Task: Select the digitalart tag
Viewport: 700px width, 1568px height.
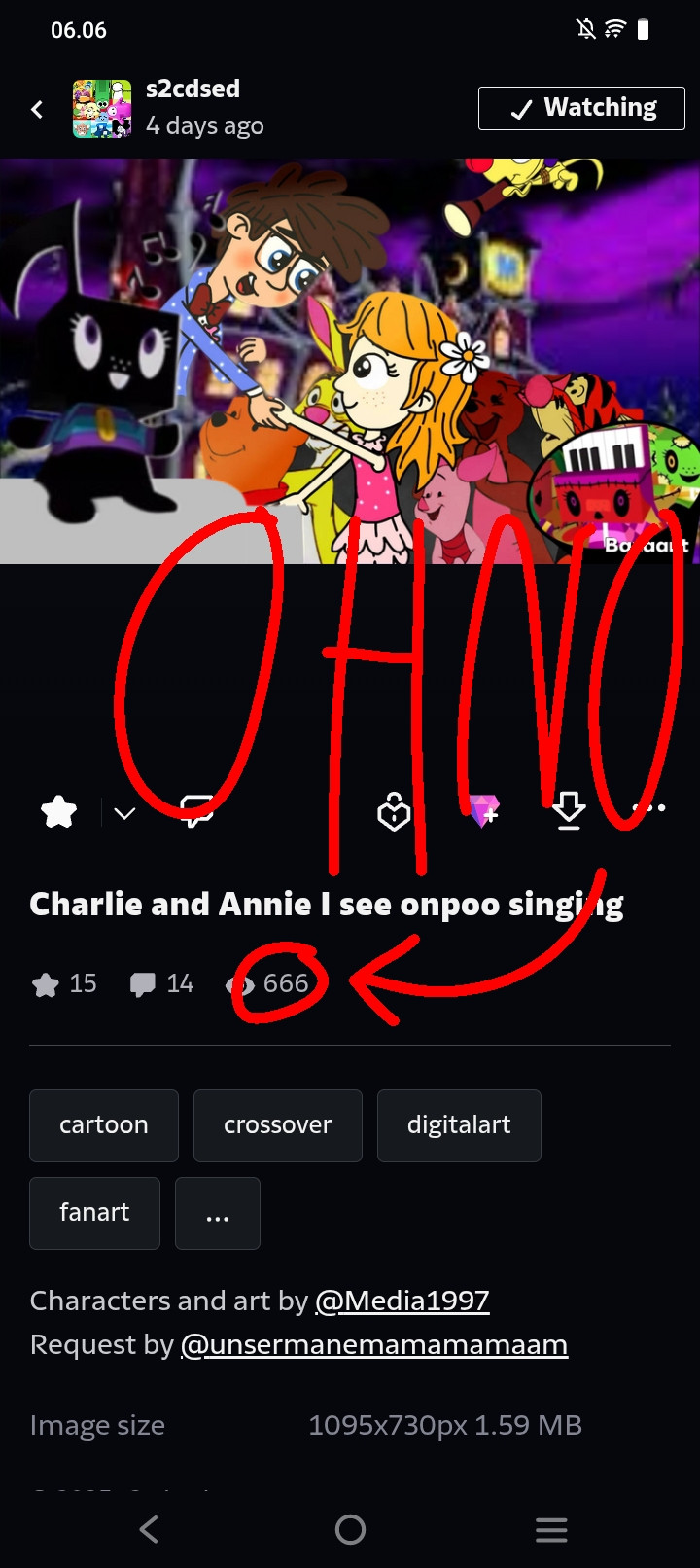Action: pyautogui.click(x=459, y=1125)
